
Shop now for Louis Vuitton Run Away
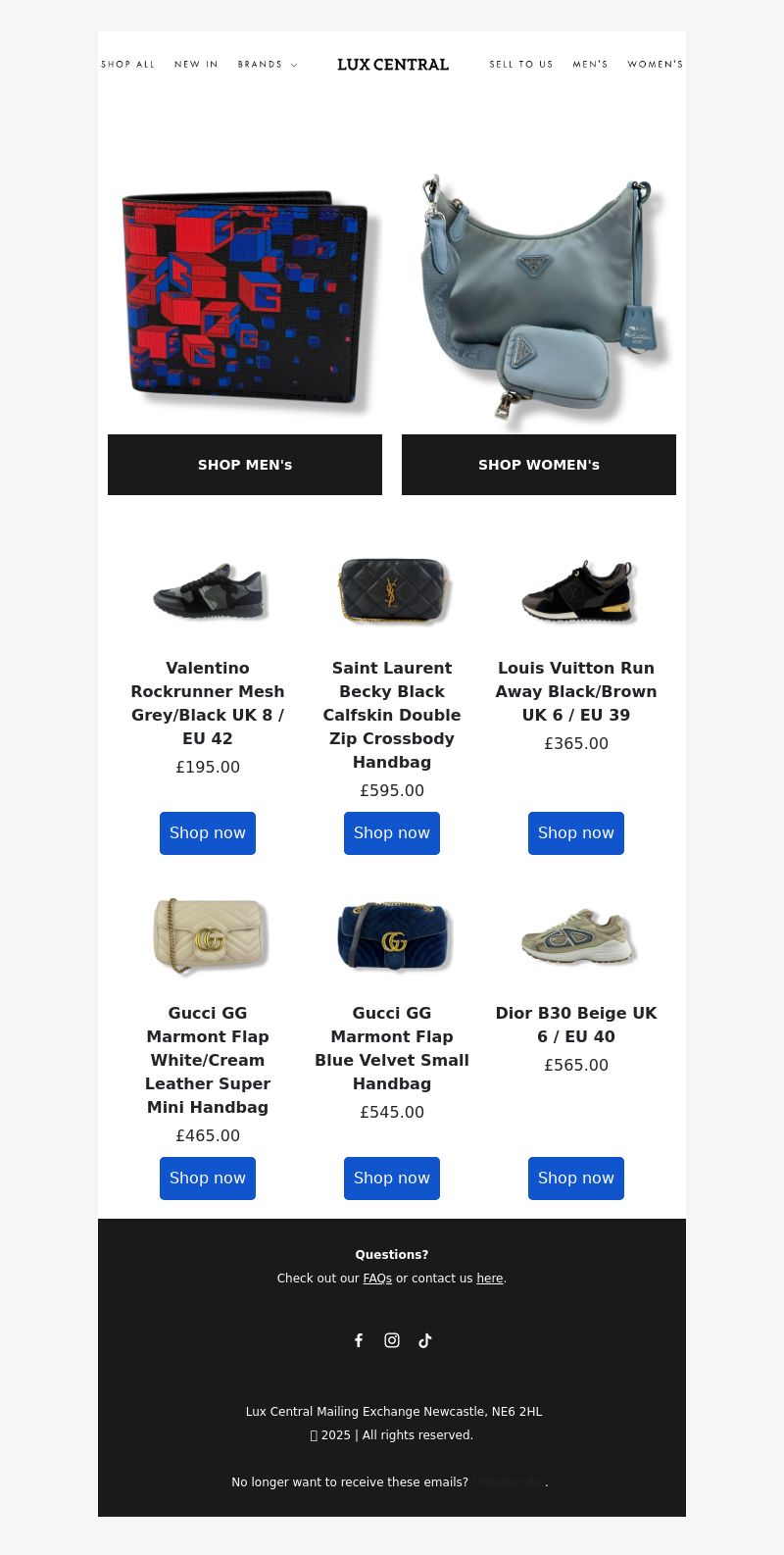[576, 833]
